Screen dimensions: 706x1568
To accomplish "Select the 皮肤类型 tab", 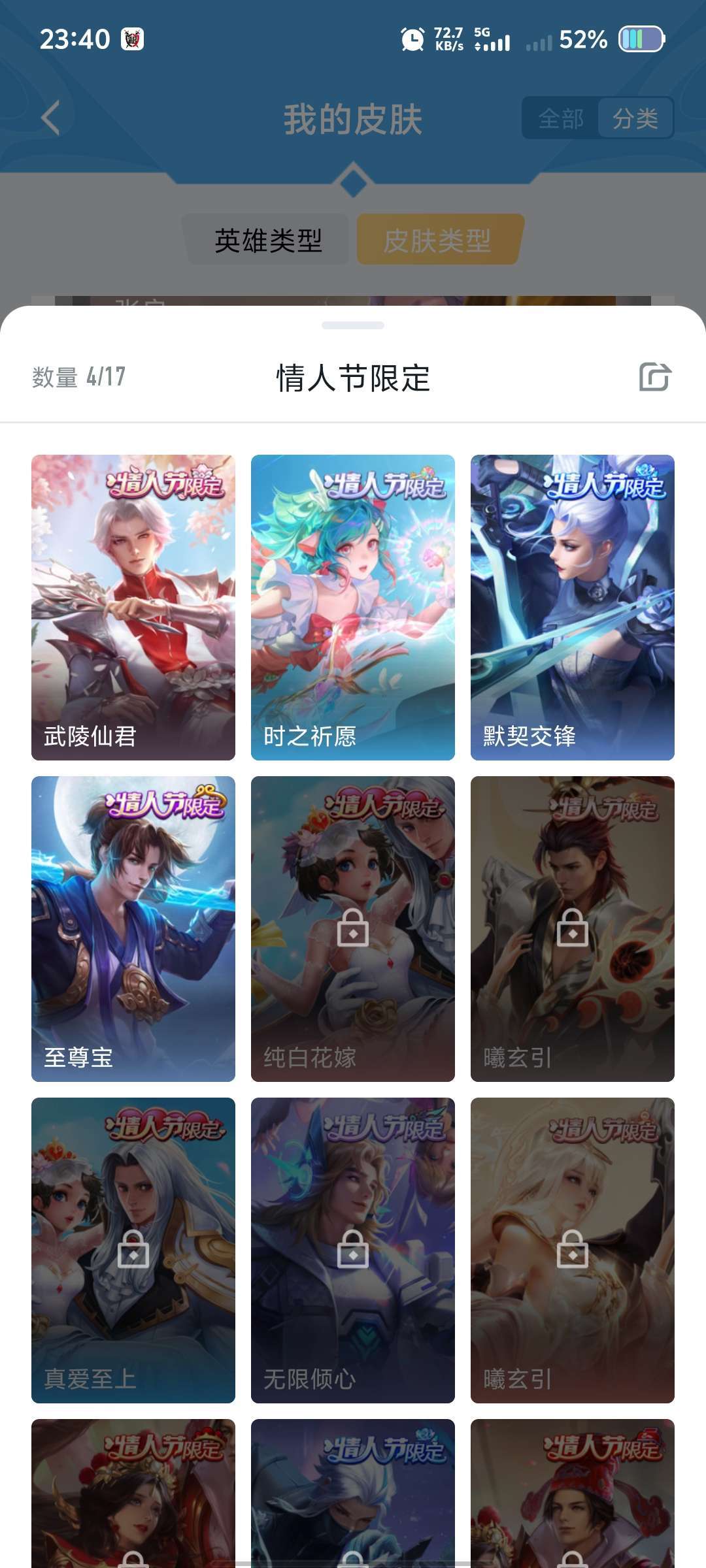I will click(437, 240).
